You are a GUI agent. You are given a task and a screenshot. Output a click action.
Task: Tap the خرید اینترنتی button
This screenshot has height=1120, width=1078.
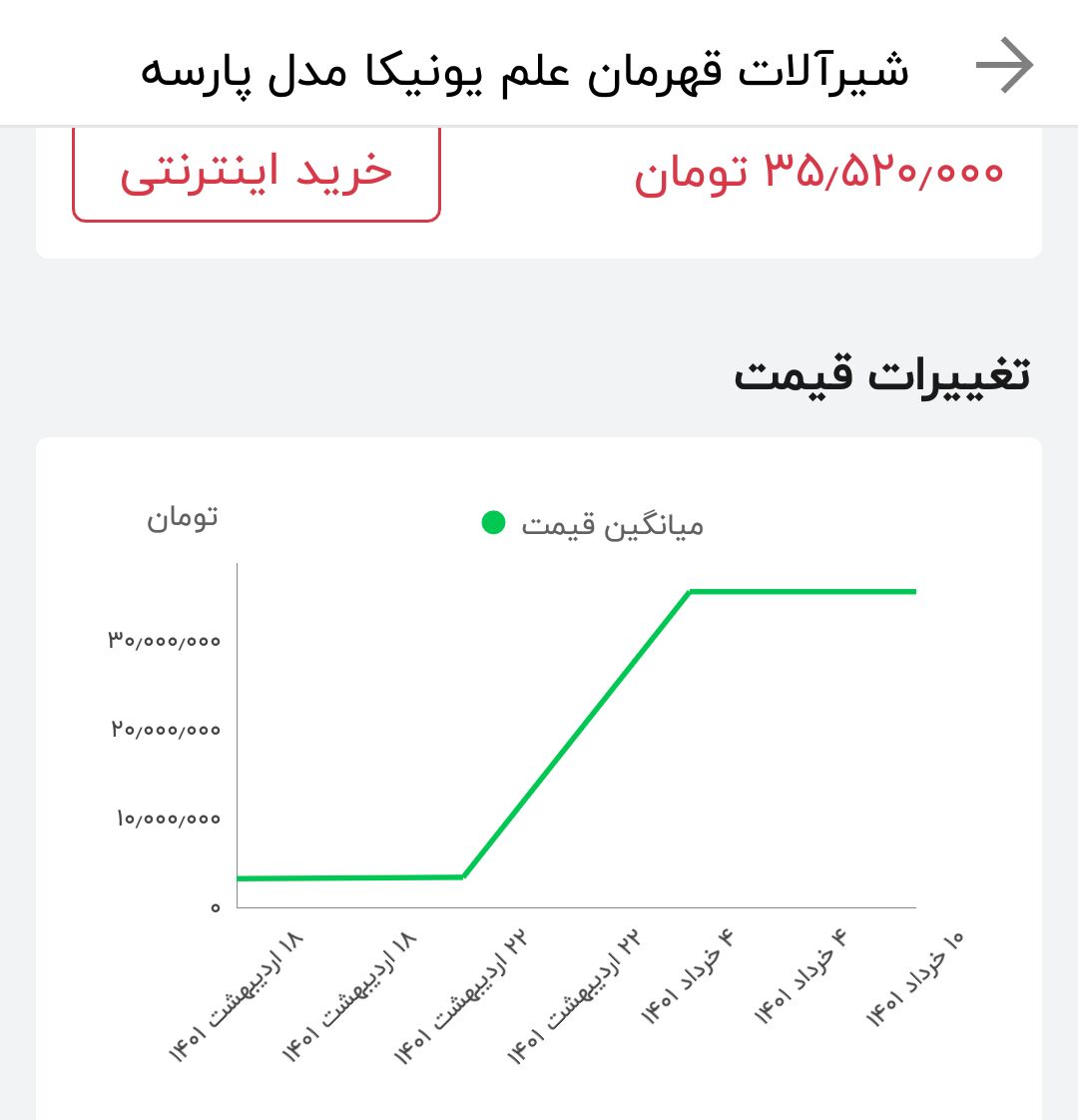[x=257, y=174]
